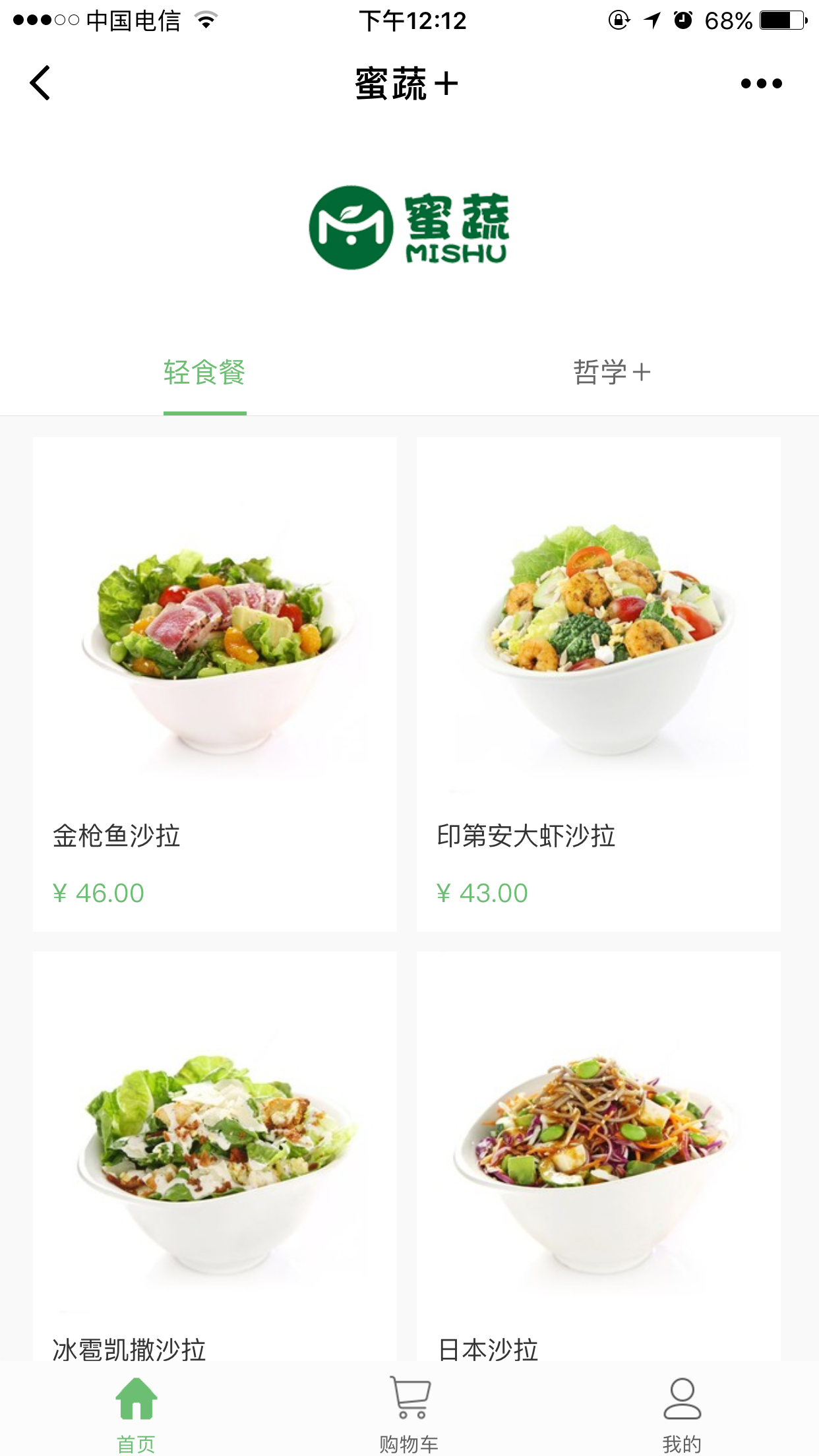This screenshot has height=1456, width=819.
Task: Open the 印第安大虾沙拉 product card
Action: [598, 684]
